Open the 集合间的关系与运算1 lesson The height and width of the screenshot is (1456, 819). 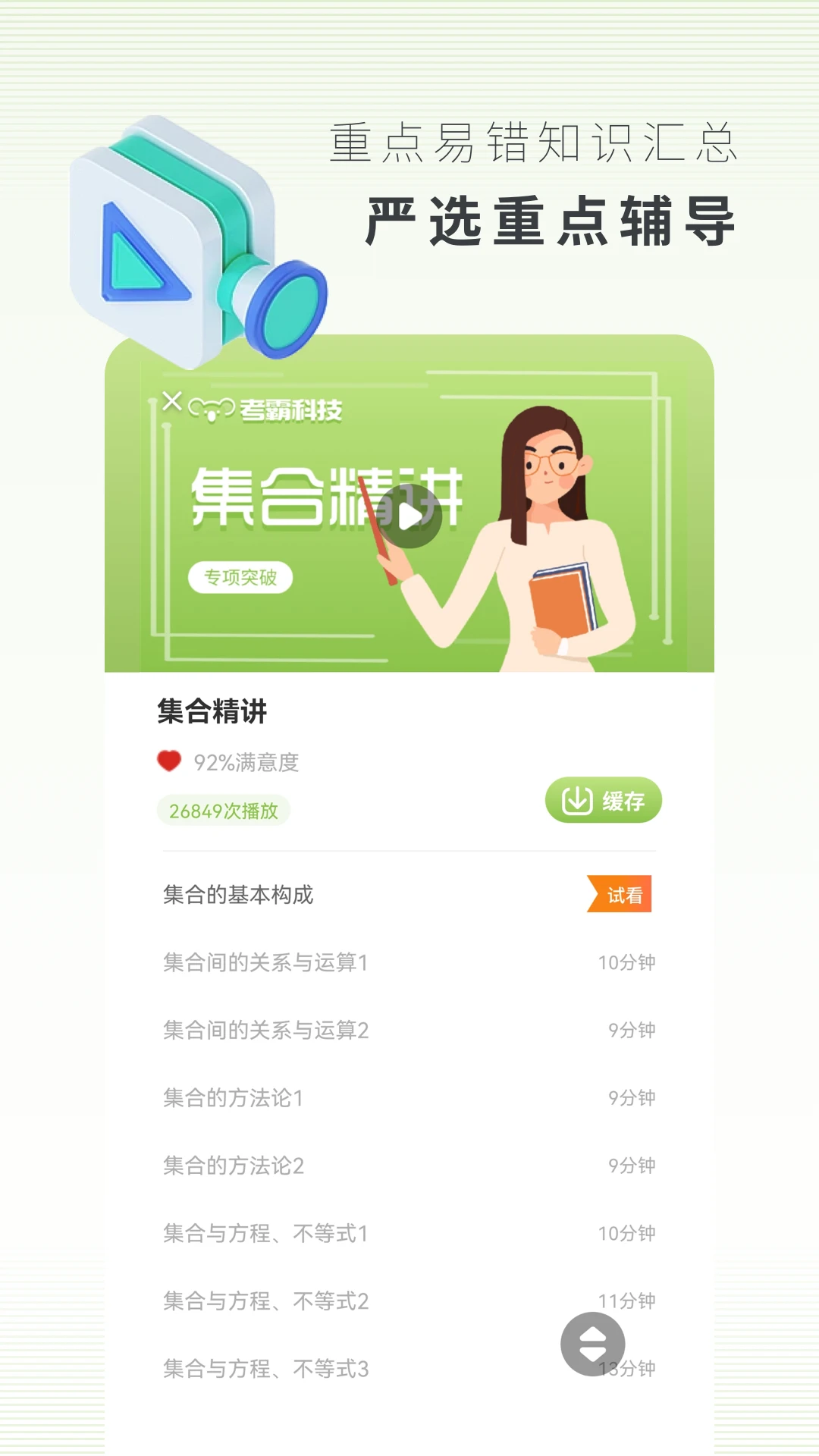click(x=264, y=961)
